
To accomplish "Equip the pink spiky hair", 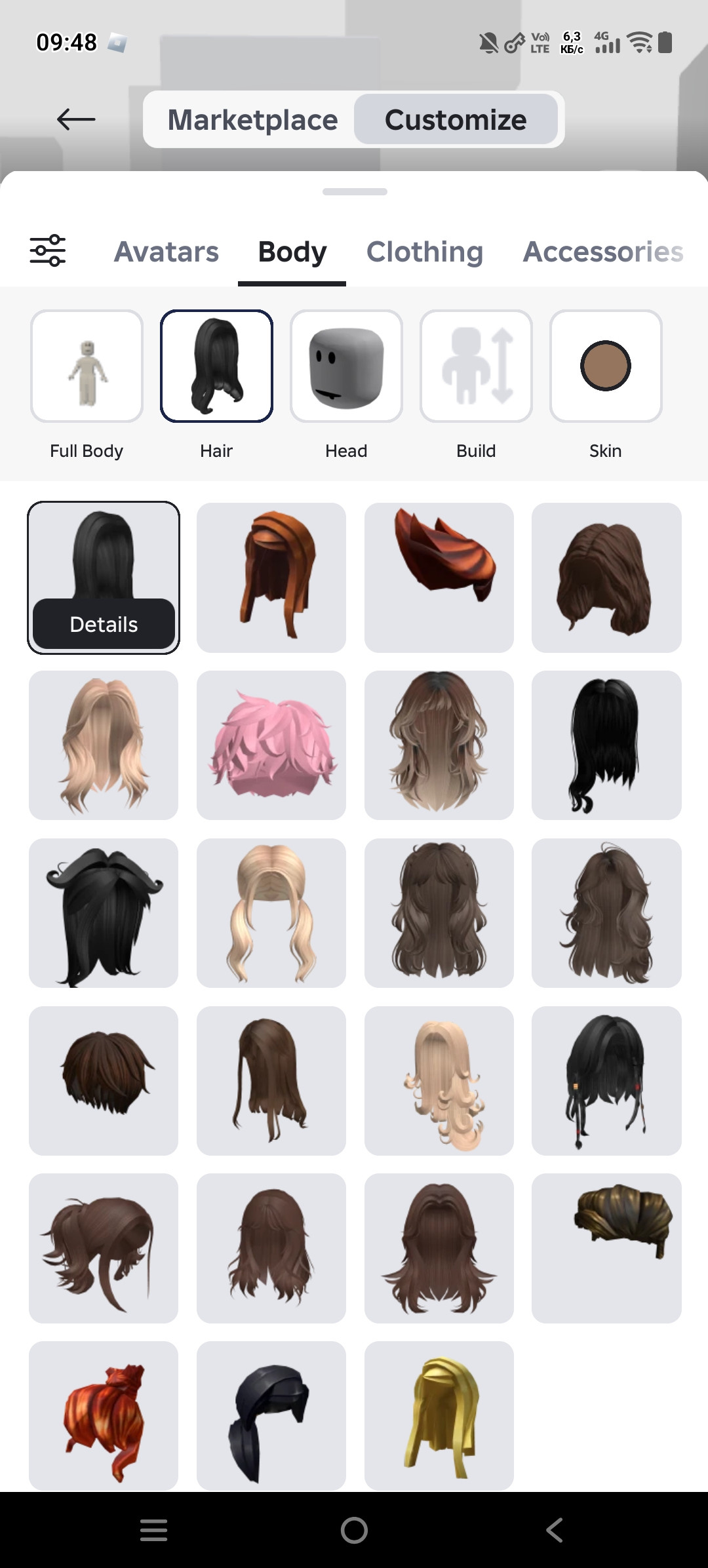I will (271, 745).
